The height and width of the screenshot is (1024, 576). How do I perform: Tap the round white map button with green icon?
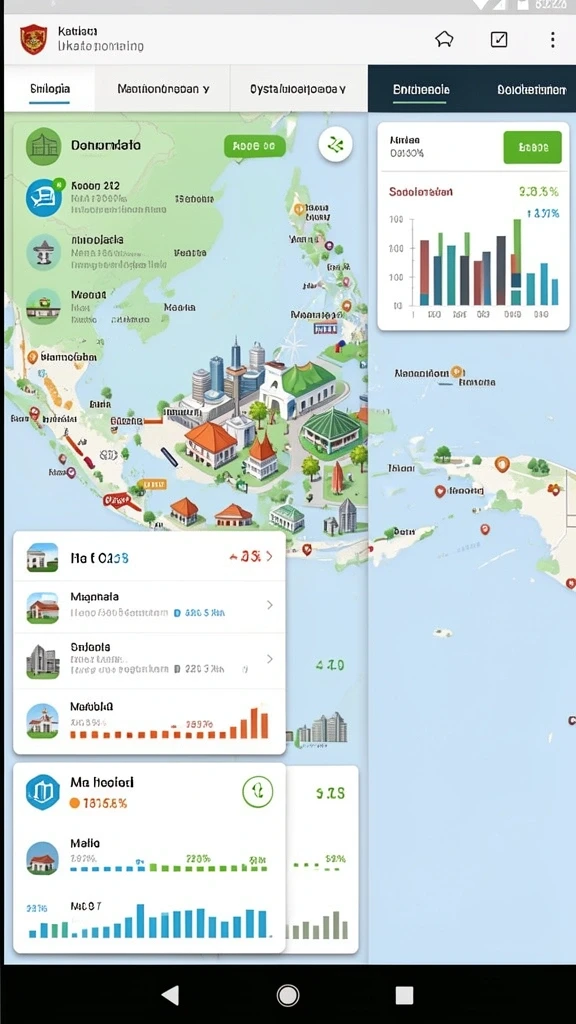(335, 145)
